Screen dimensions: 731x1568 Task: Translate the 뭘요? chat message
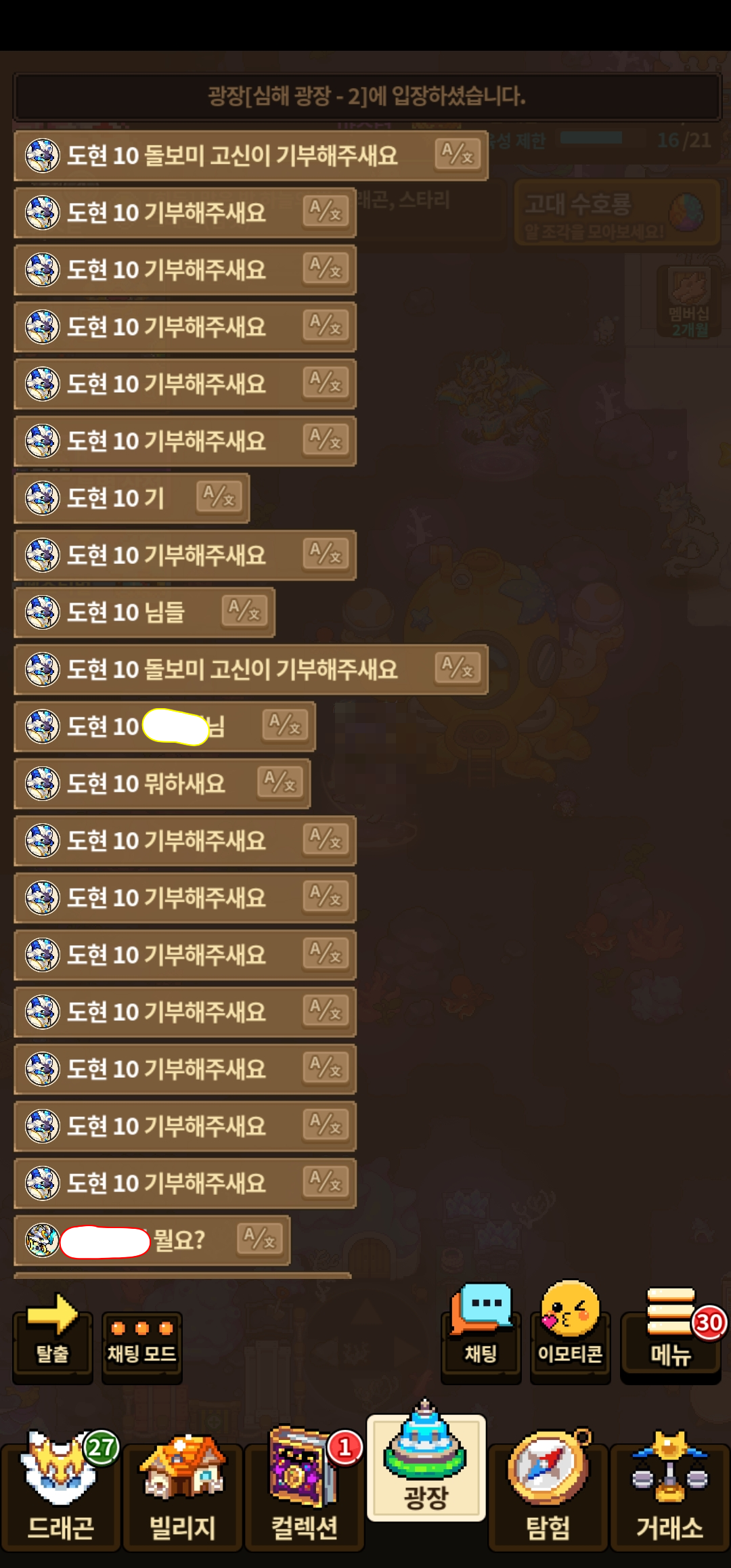(x=259, y=1240)
